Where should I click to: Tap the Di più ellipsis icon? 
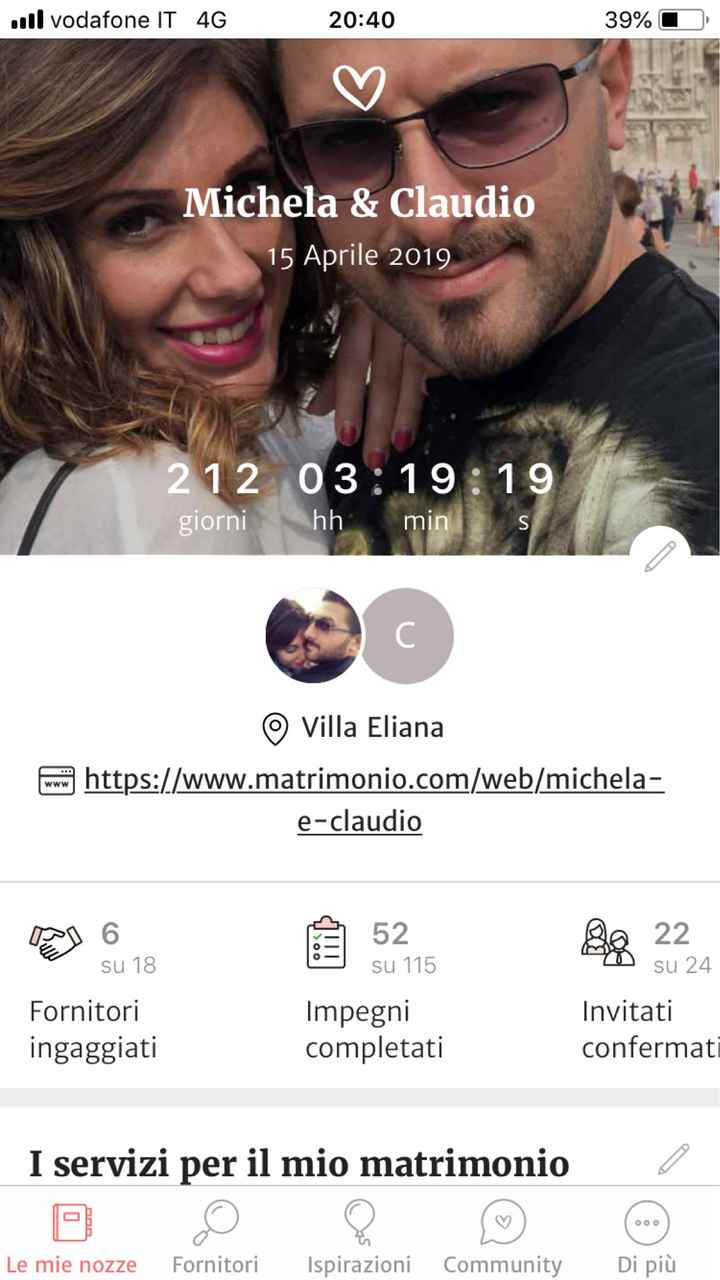tap(646, 1221)
